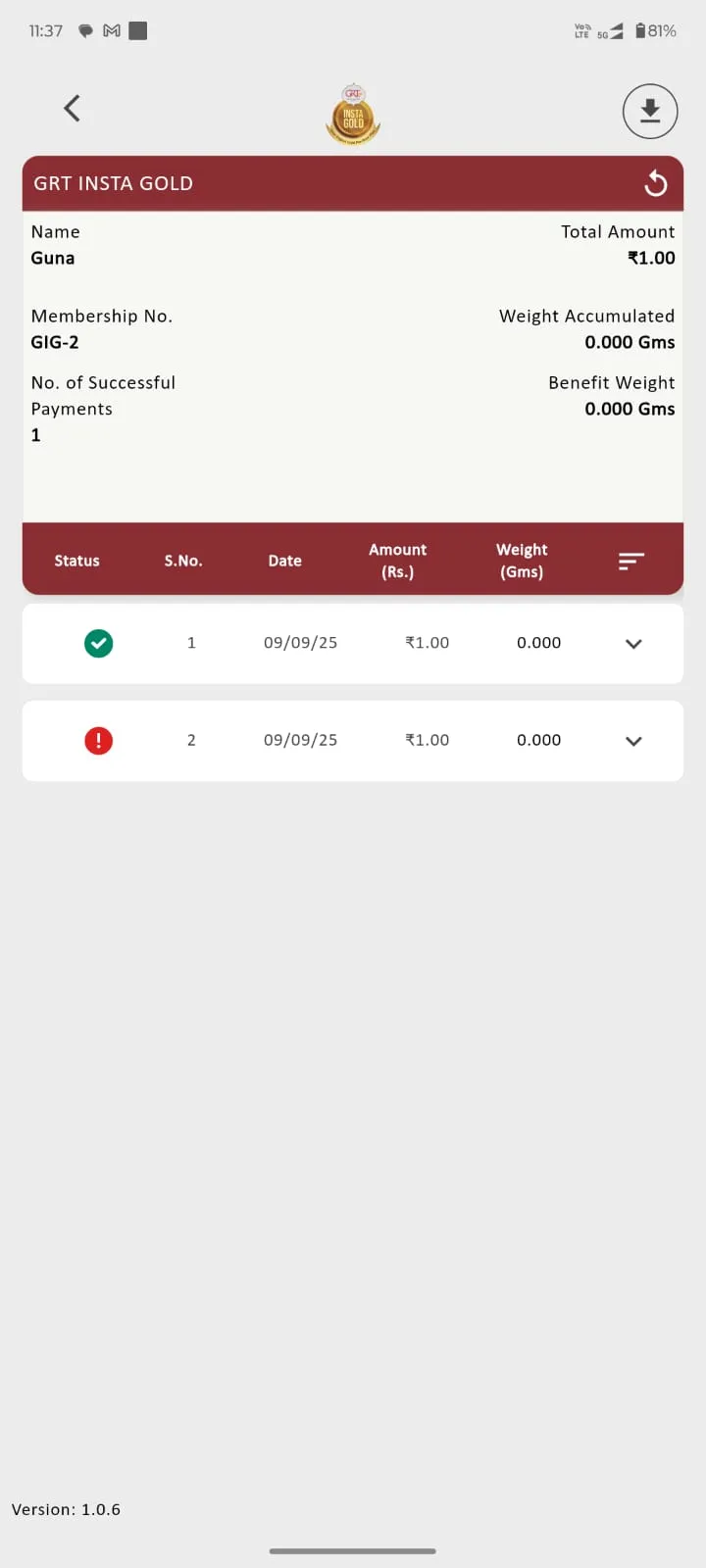Select the Date column header

[284, 561]
